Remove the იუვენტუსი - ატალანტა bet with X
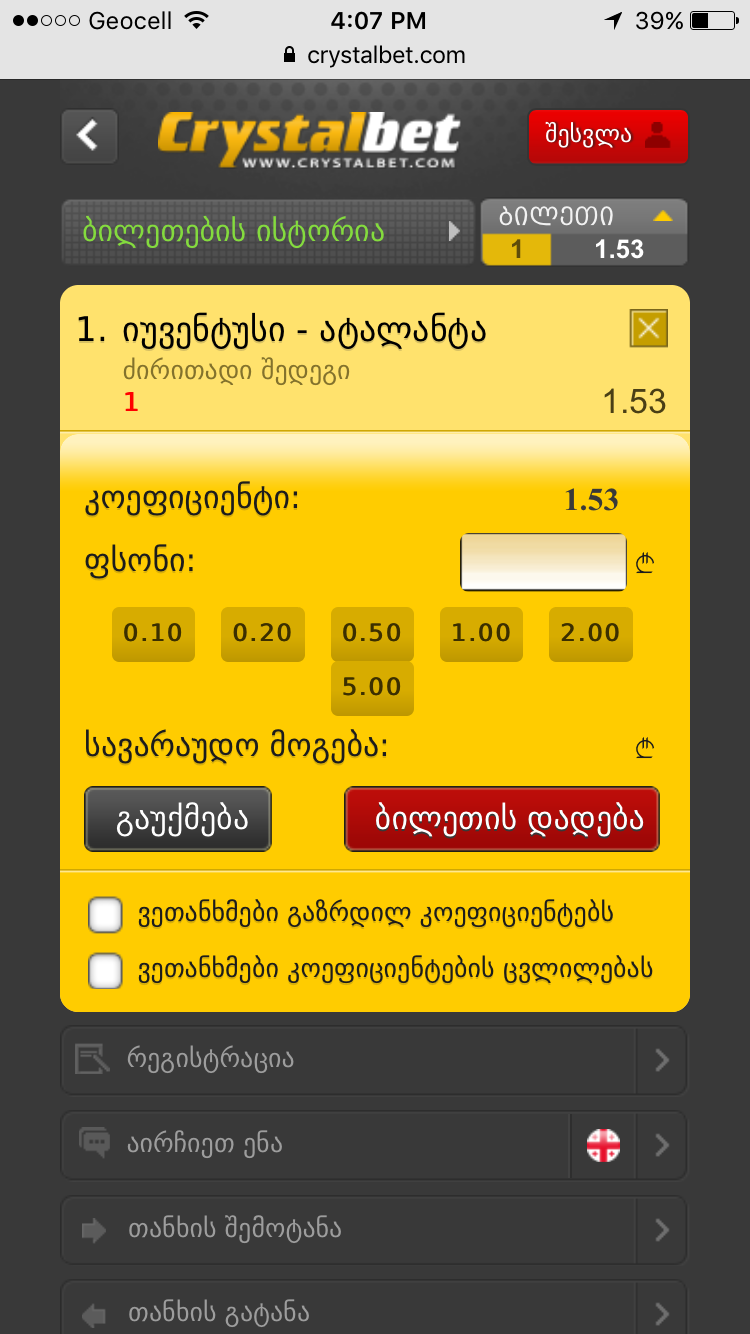 [x=648, y=328]
